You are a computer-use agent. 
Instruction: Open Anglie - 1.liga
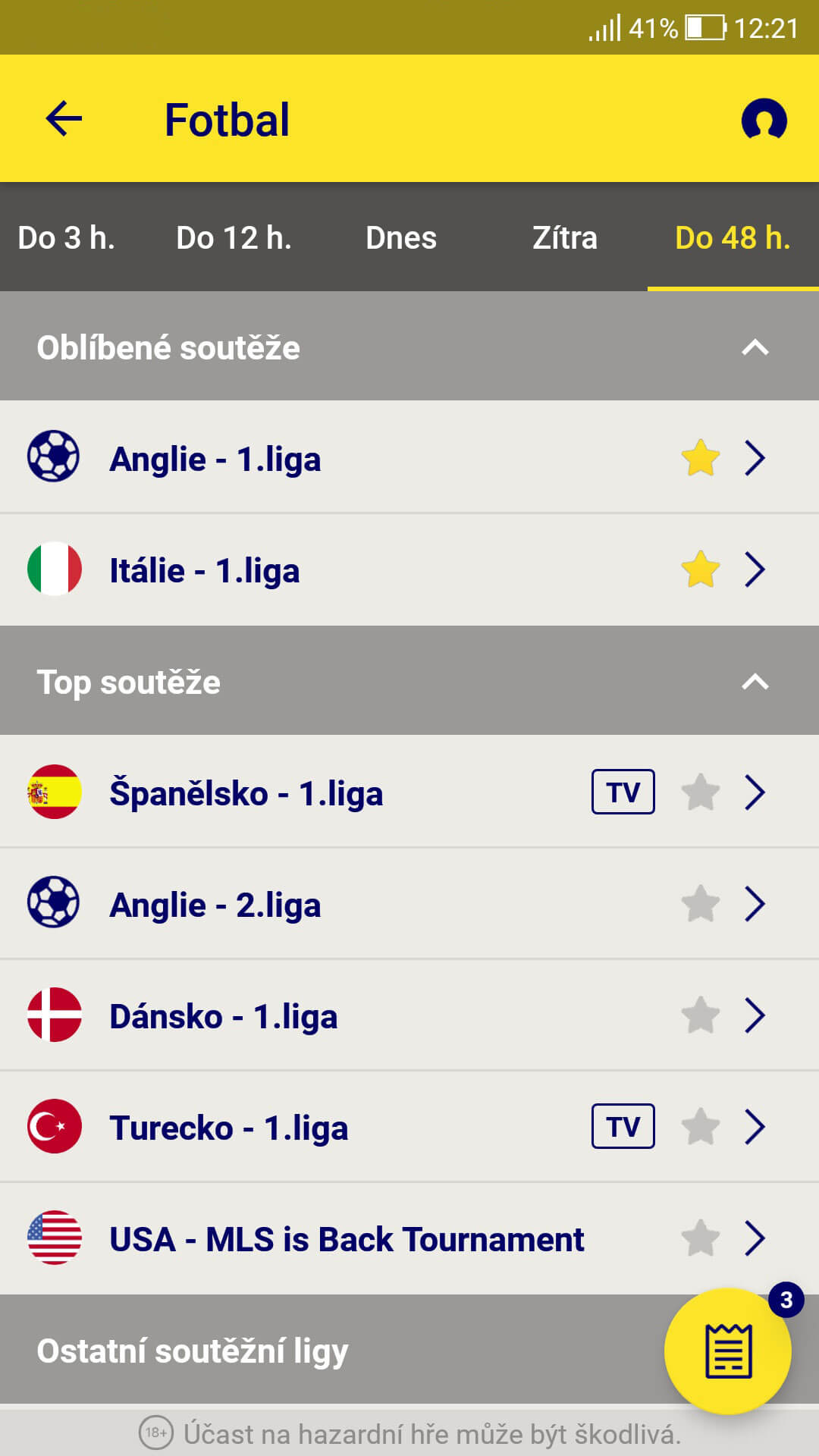[x=409, y=457]
